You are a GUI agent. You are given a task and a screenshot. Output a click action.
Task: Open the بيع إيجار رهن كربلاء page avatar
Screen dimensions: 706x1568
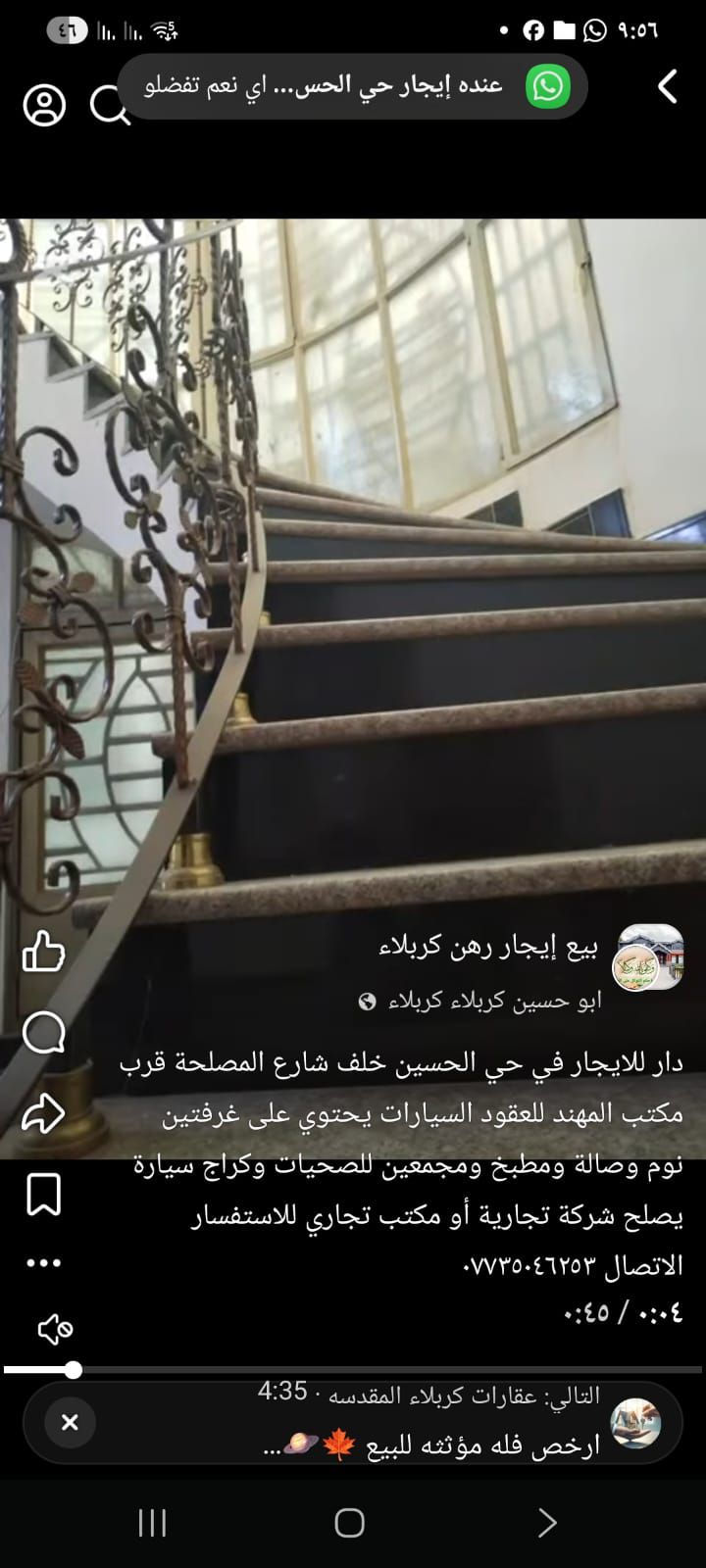point(648,955)
